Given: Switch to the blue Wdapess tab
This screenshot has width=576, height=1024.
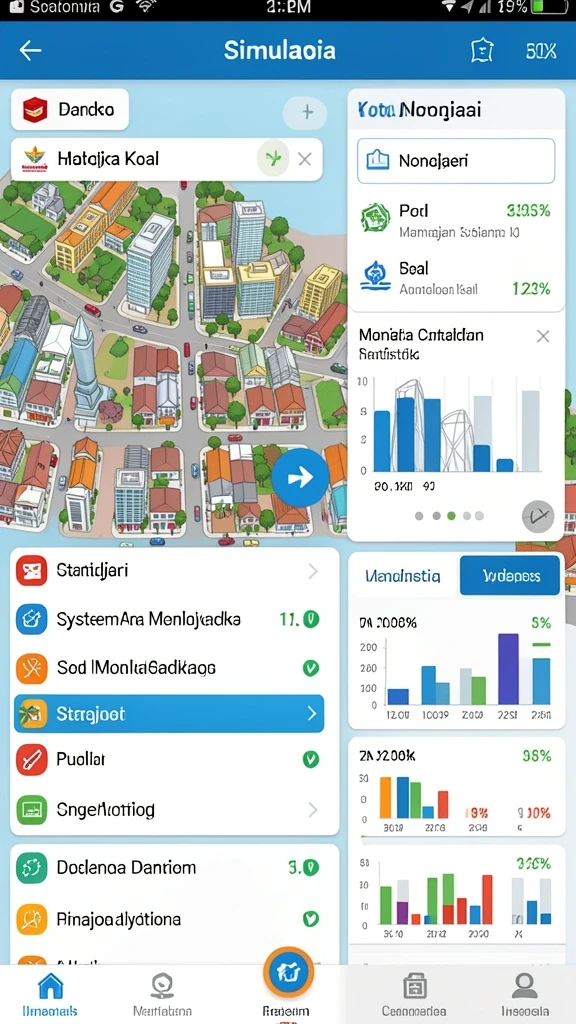Looking at the screenshot, I should 510,576.
